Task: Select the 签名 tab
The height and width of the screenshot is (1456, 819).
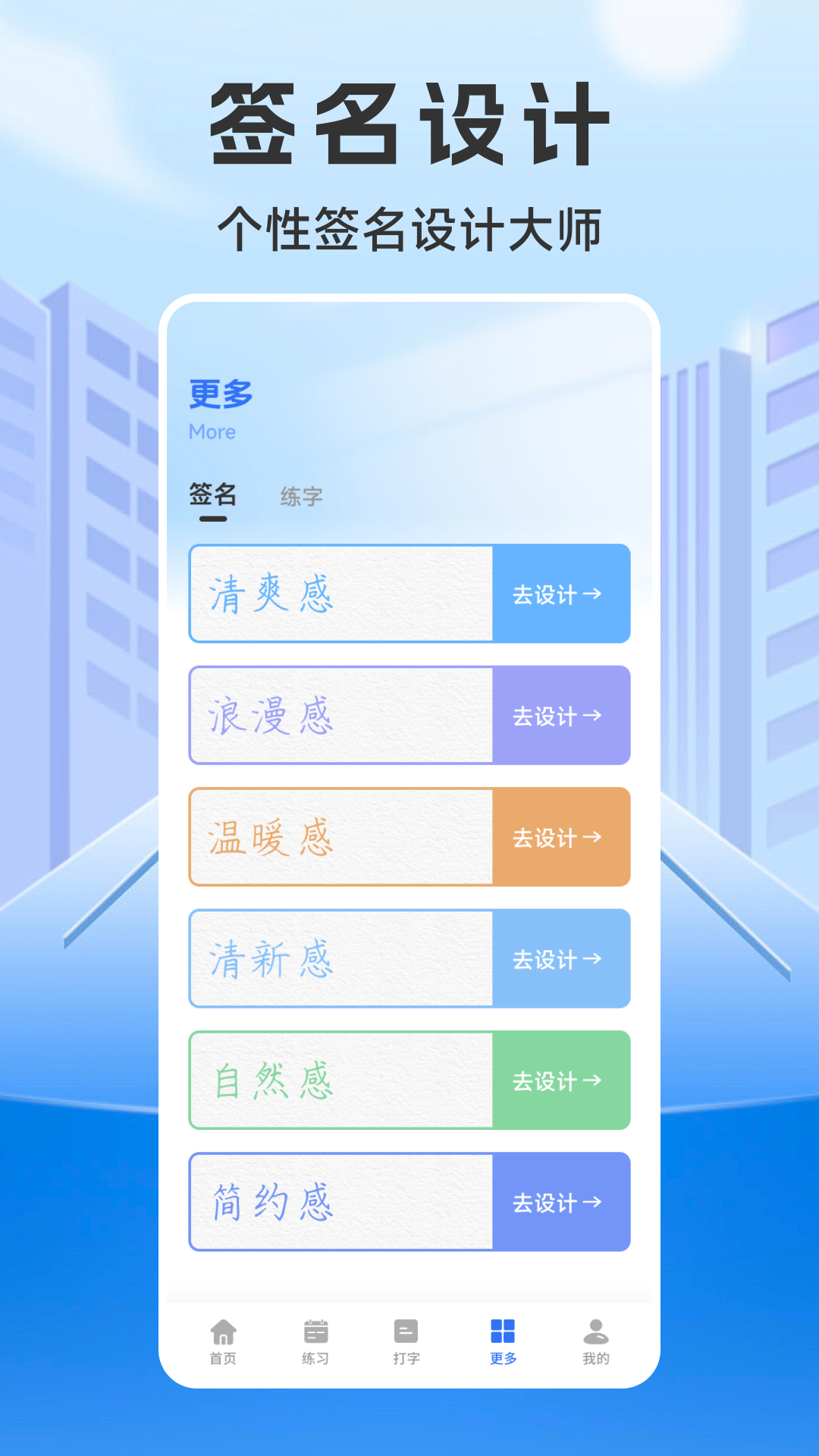Action: coord(212,495)
